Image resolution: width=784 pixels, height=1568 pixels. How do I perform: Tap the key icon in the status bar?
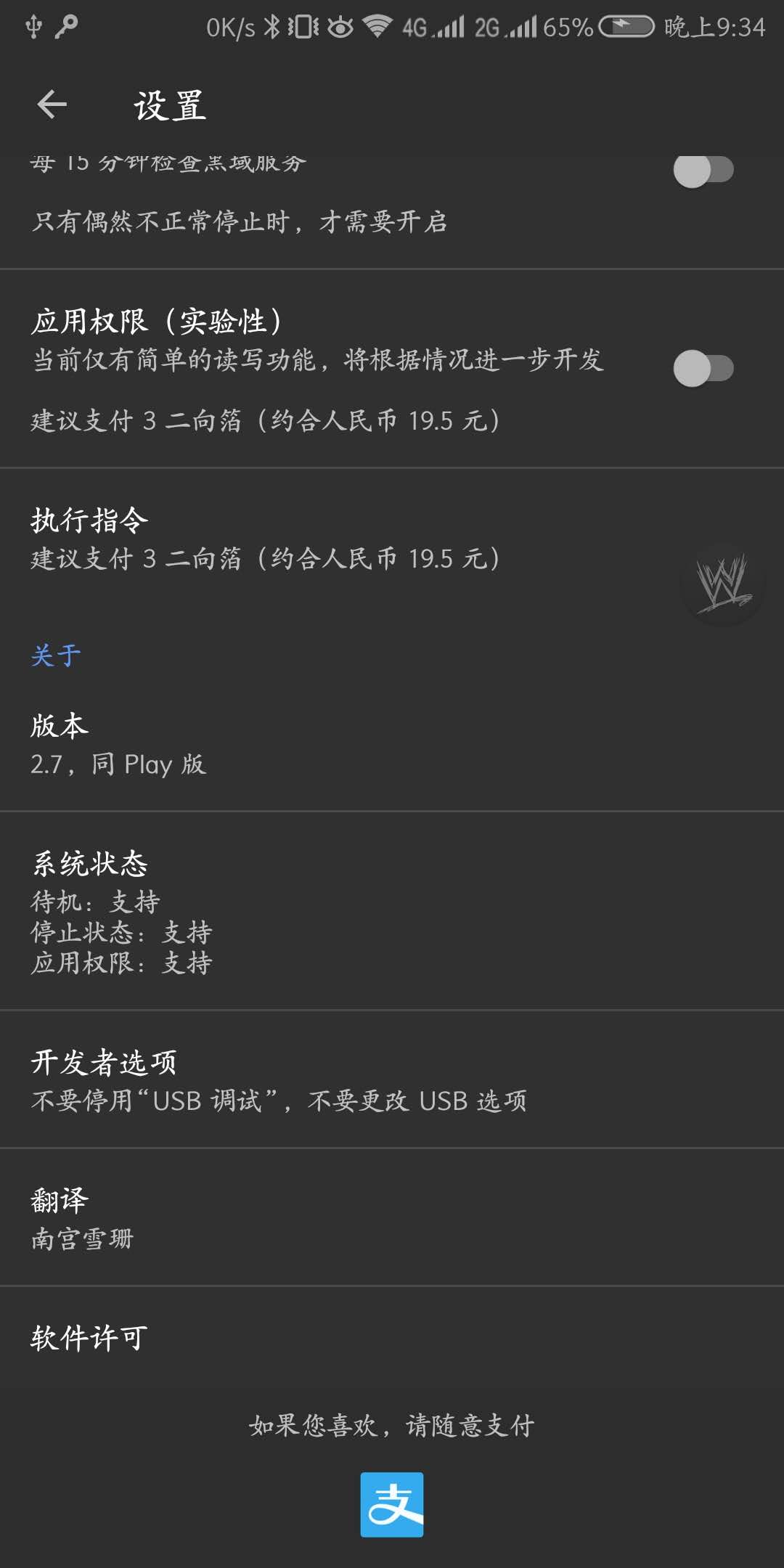pyautogui.click(x=69, y=25)
